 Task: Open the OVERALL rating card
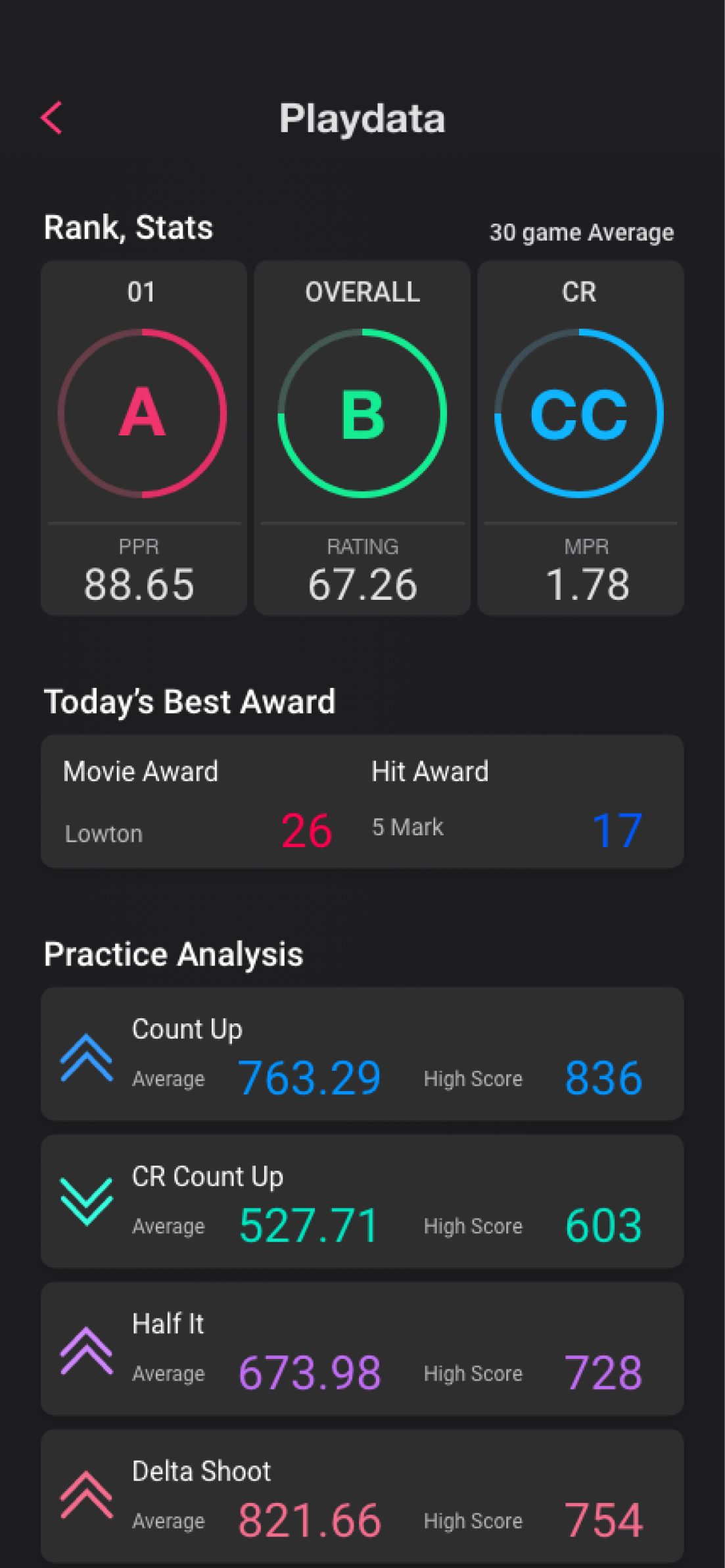tap(362, 437)
